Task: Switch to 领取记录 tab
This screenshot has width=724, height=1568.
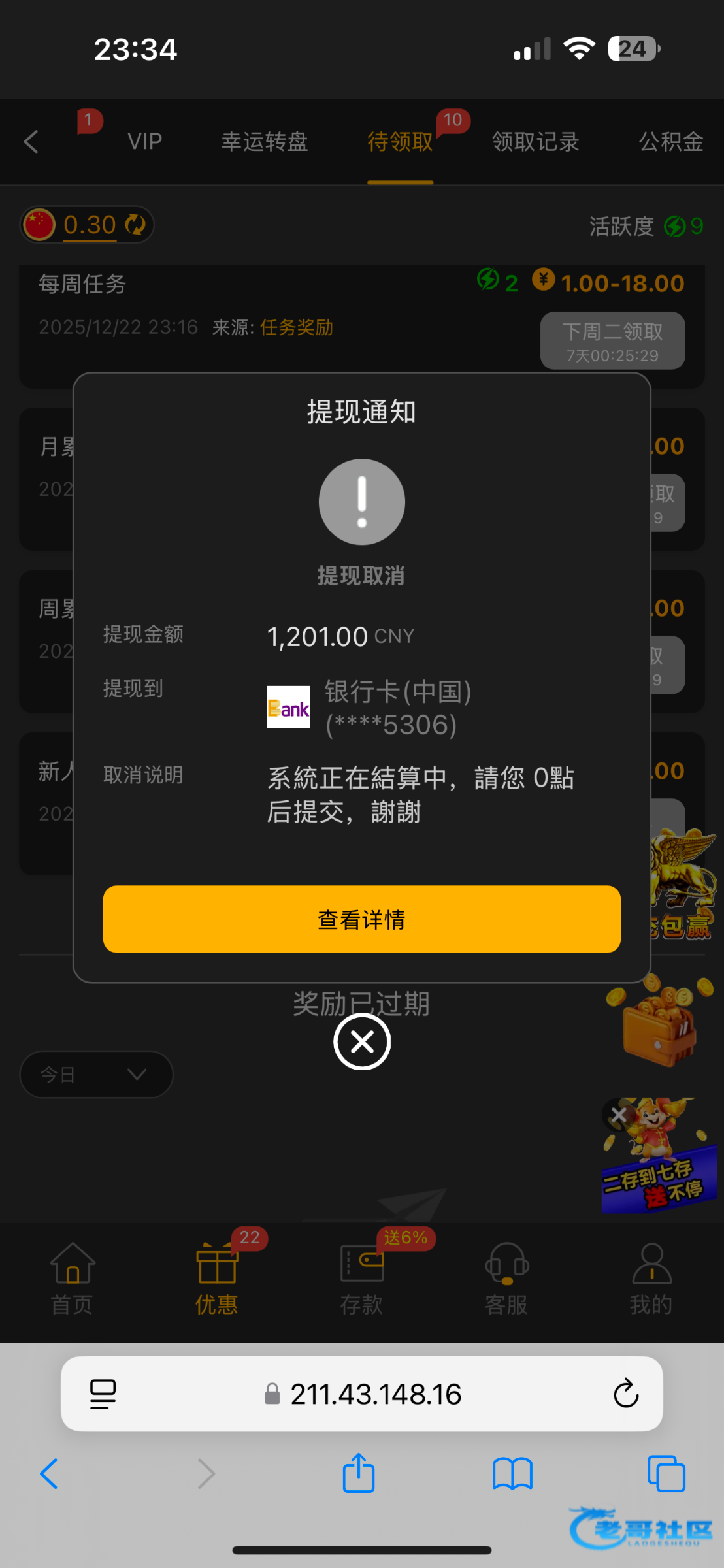Action: (535, 142)
